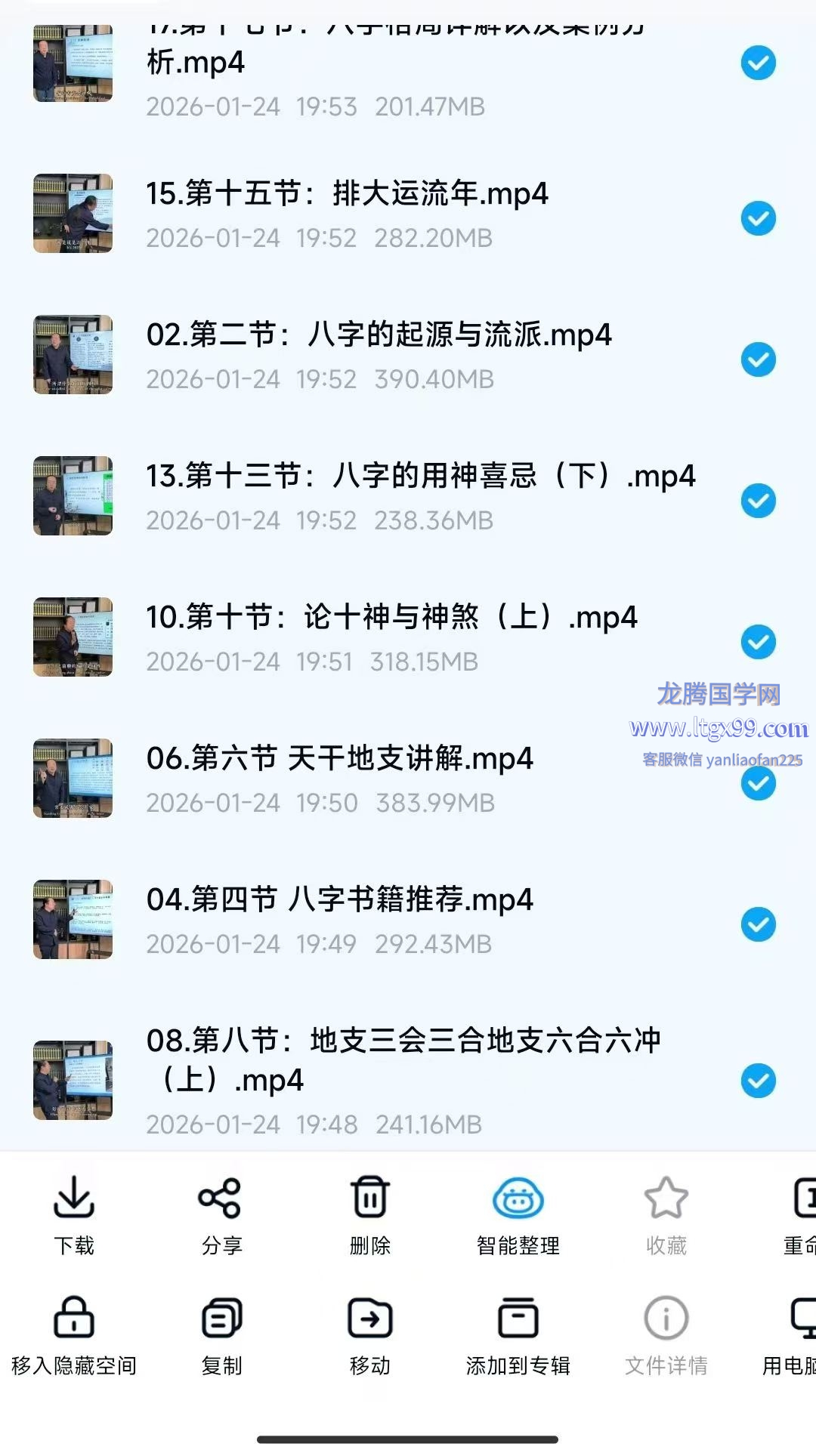816x1456 pixels.
Task: Uncheck 08.第八节：地支三会三合地支六合六冲（上）
Action: click(x=759, y=1081)
